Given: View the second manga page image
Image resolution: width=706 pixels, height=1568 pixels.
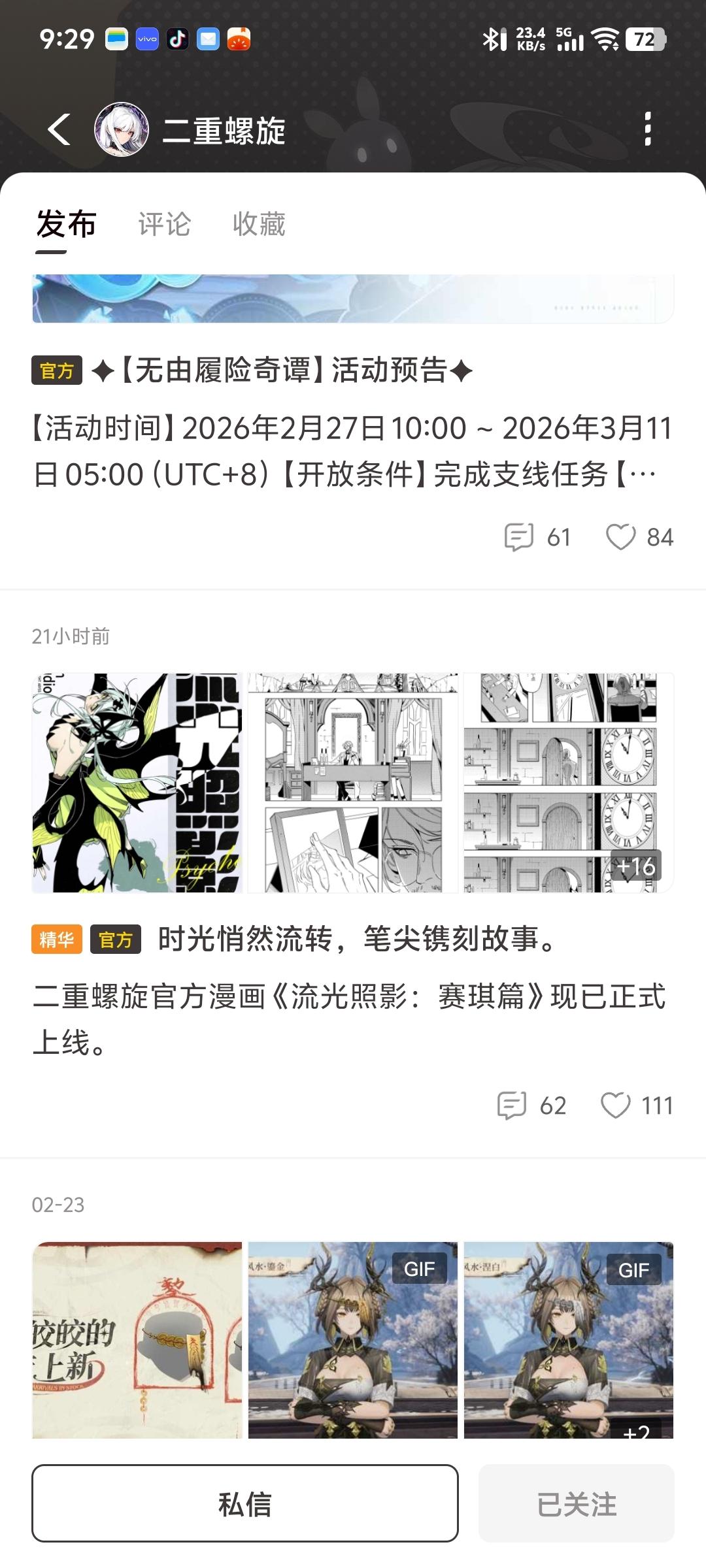Looking at the screenshot, I should coord(353,783).
